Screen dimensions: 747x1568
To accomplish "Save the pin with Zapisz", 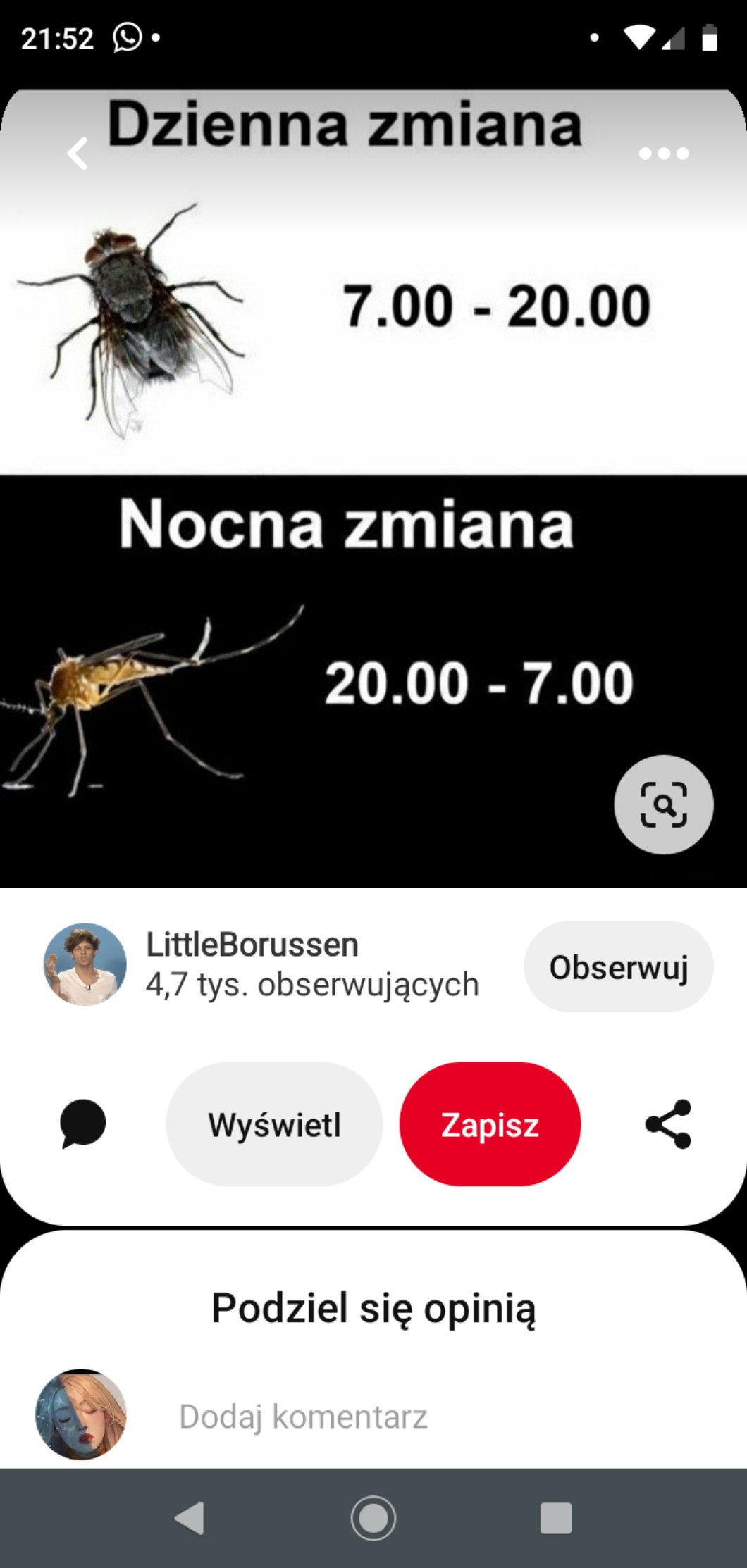I will pos(490,1124).
